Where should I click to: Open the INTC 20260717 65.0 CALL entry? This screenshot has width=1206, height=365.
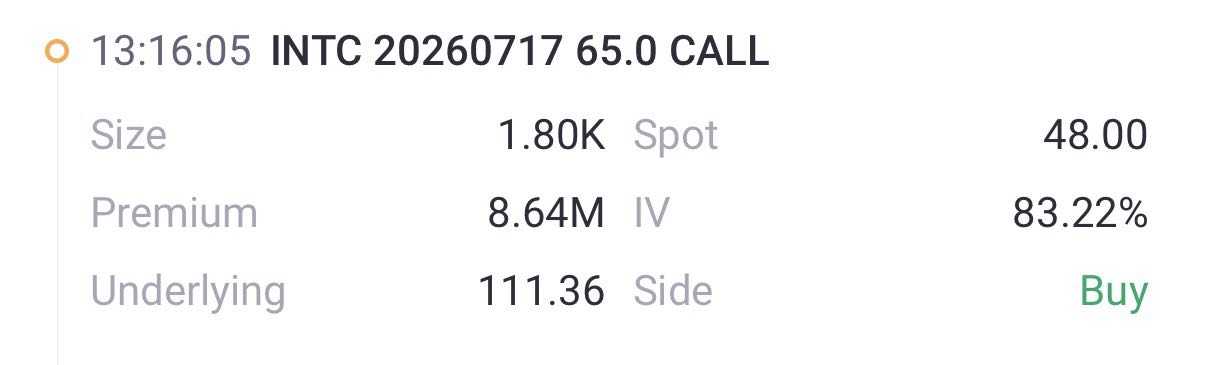click(x=520, y=51)
